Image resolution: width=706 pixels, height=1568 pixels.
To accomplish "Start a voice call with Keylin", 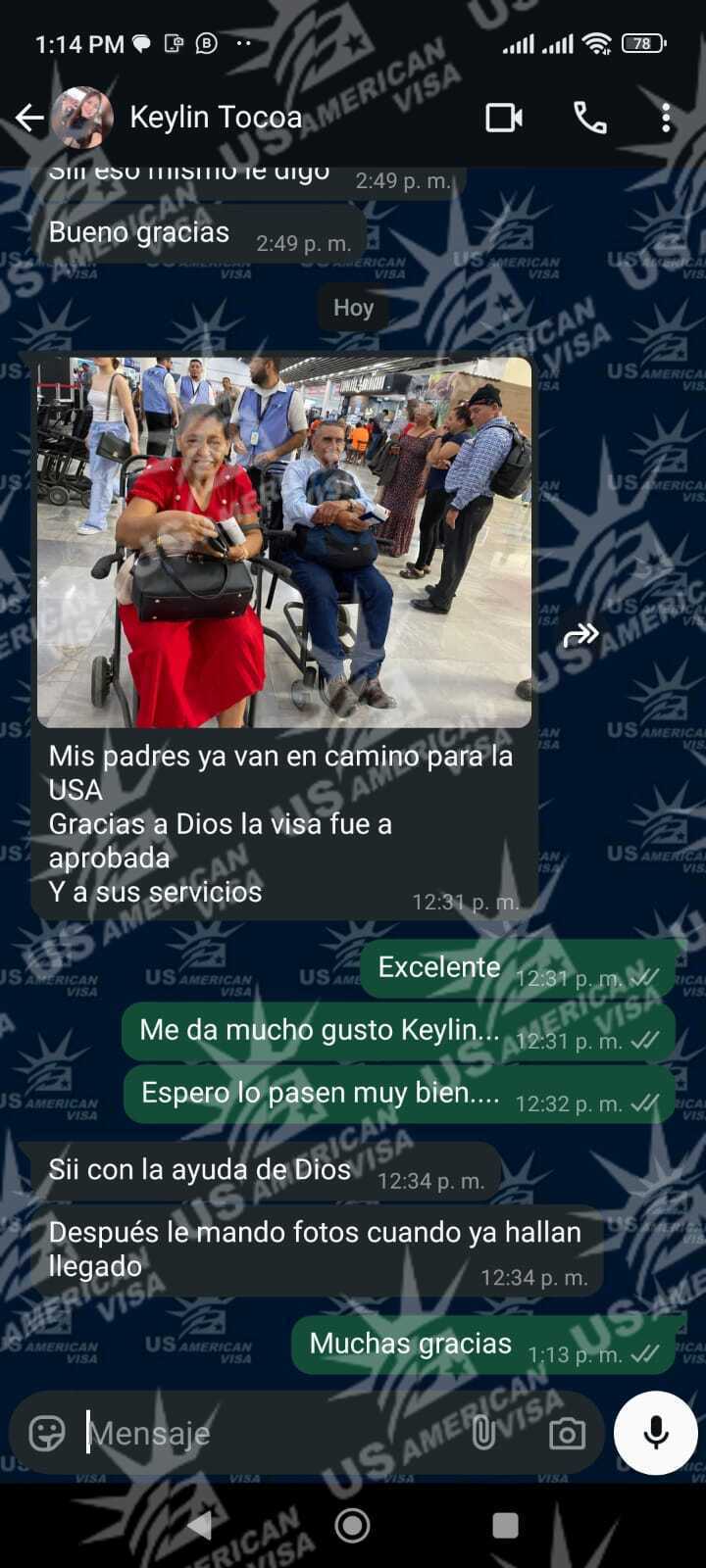I will tap(589, 118).
